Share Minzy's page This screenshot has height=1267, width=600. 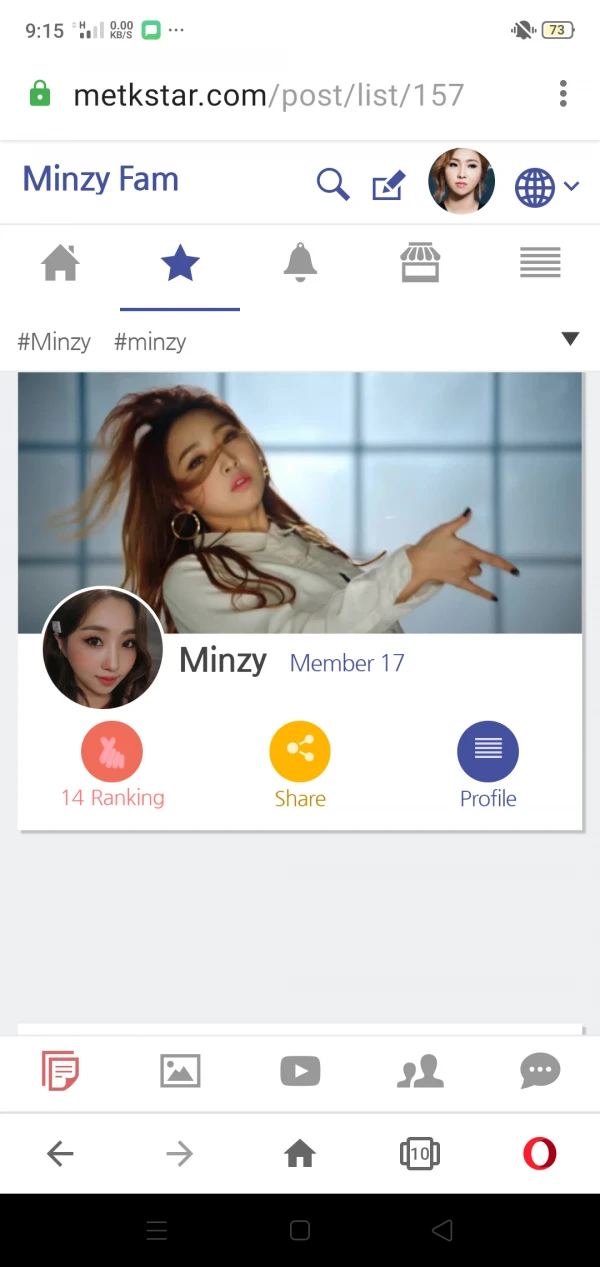pos(300,767)
